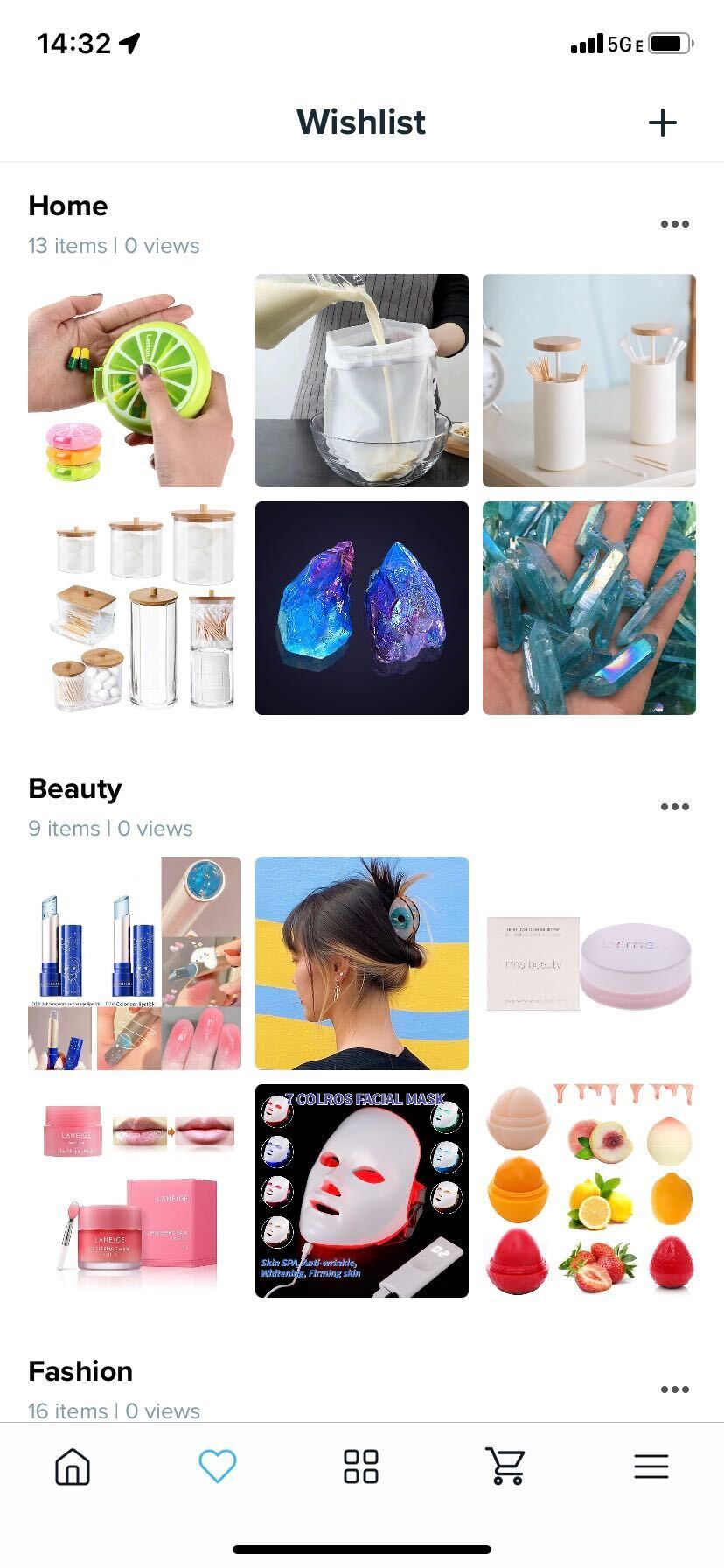Open the Home wishlist options menu
The height and width of the screenshot is (1568, 724).
[x=674, y=224]
